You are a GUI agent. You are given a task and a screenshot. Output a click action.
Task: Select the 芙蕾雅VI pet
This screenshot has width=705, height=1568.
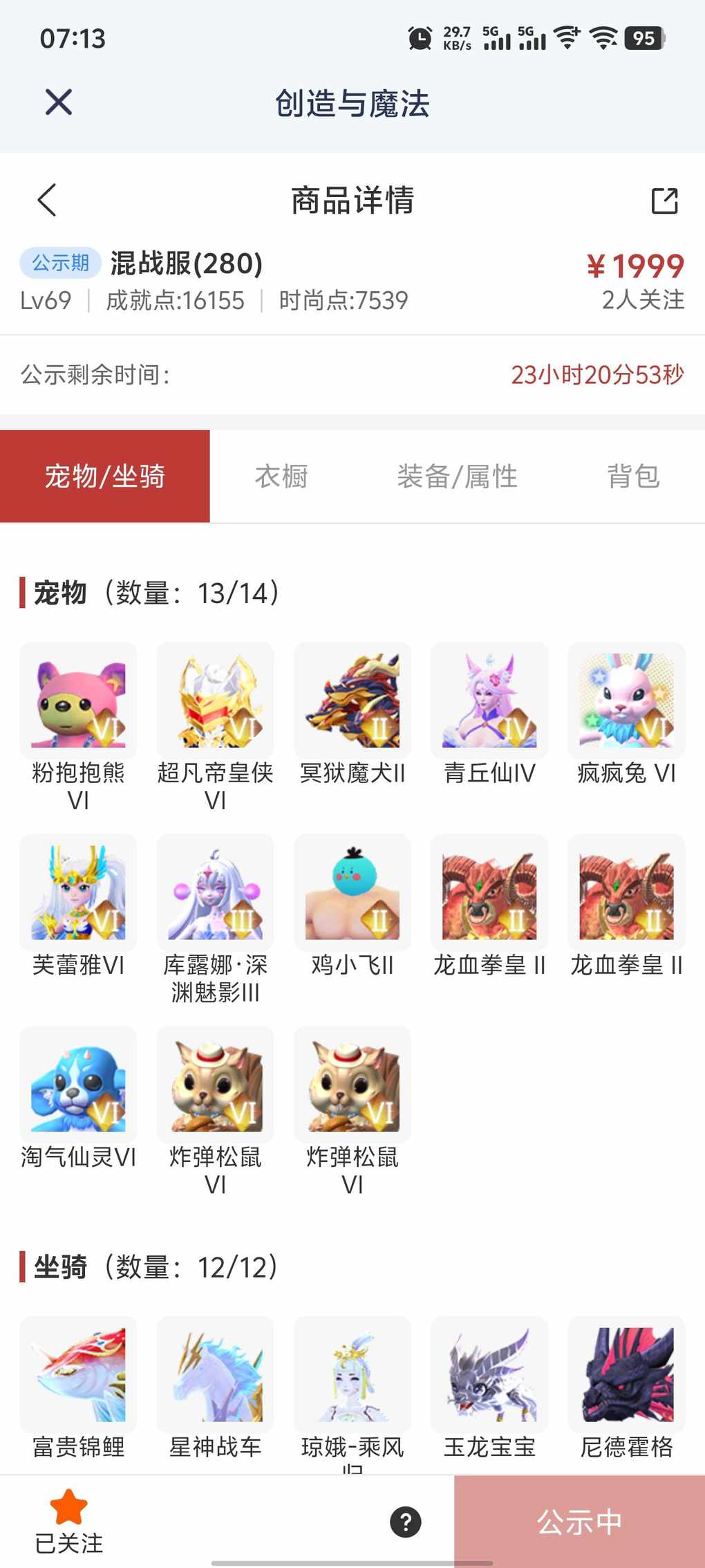coord(78,892)
